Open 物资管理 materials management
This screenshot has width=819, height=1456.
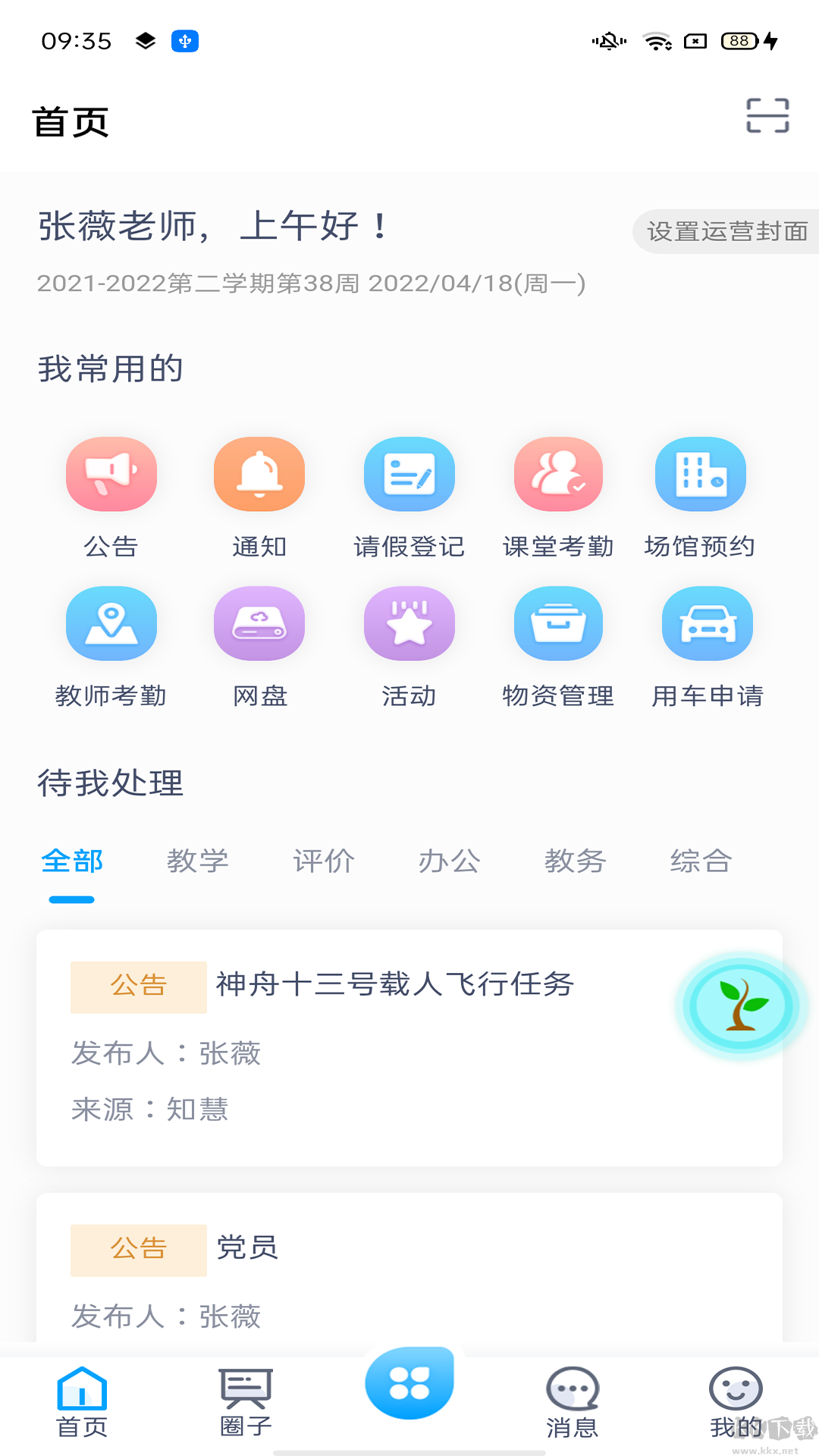557,623
